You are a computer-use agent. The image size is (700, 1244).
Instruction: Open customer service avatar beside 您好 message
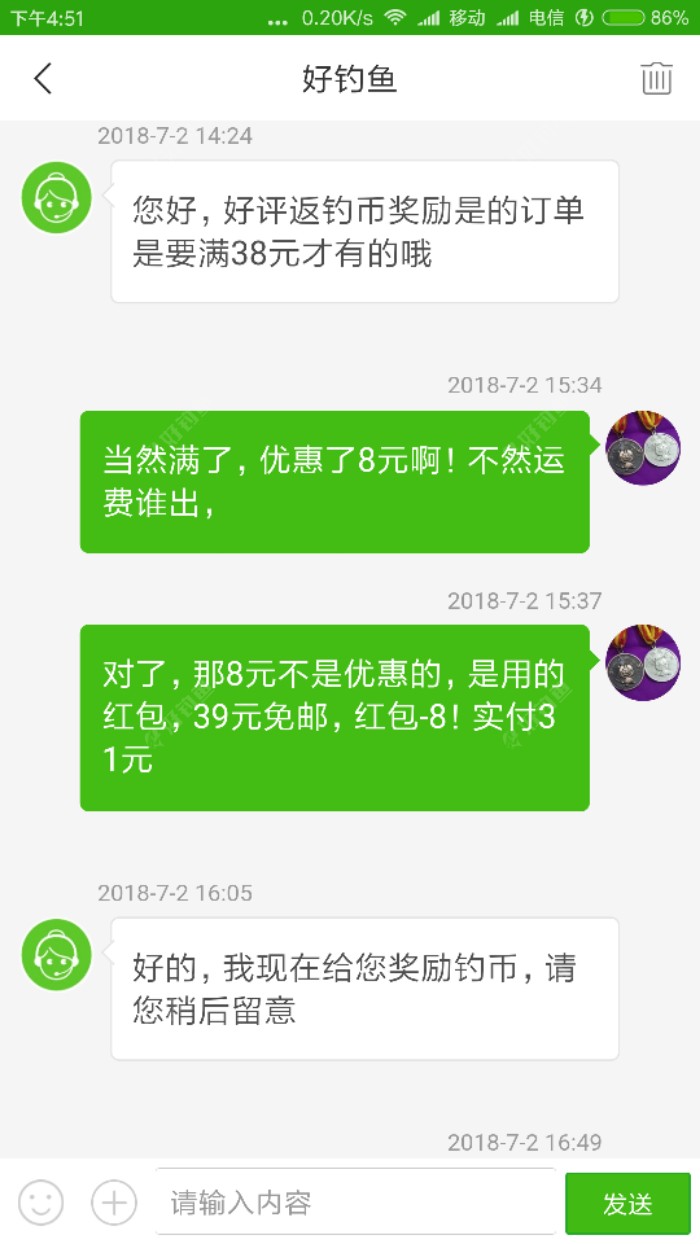(x=57, y=197)
